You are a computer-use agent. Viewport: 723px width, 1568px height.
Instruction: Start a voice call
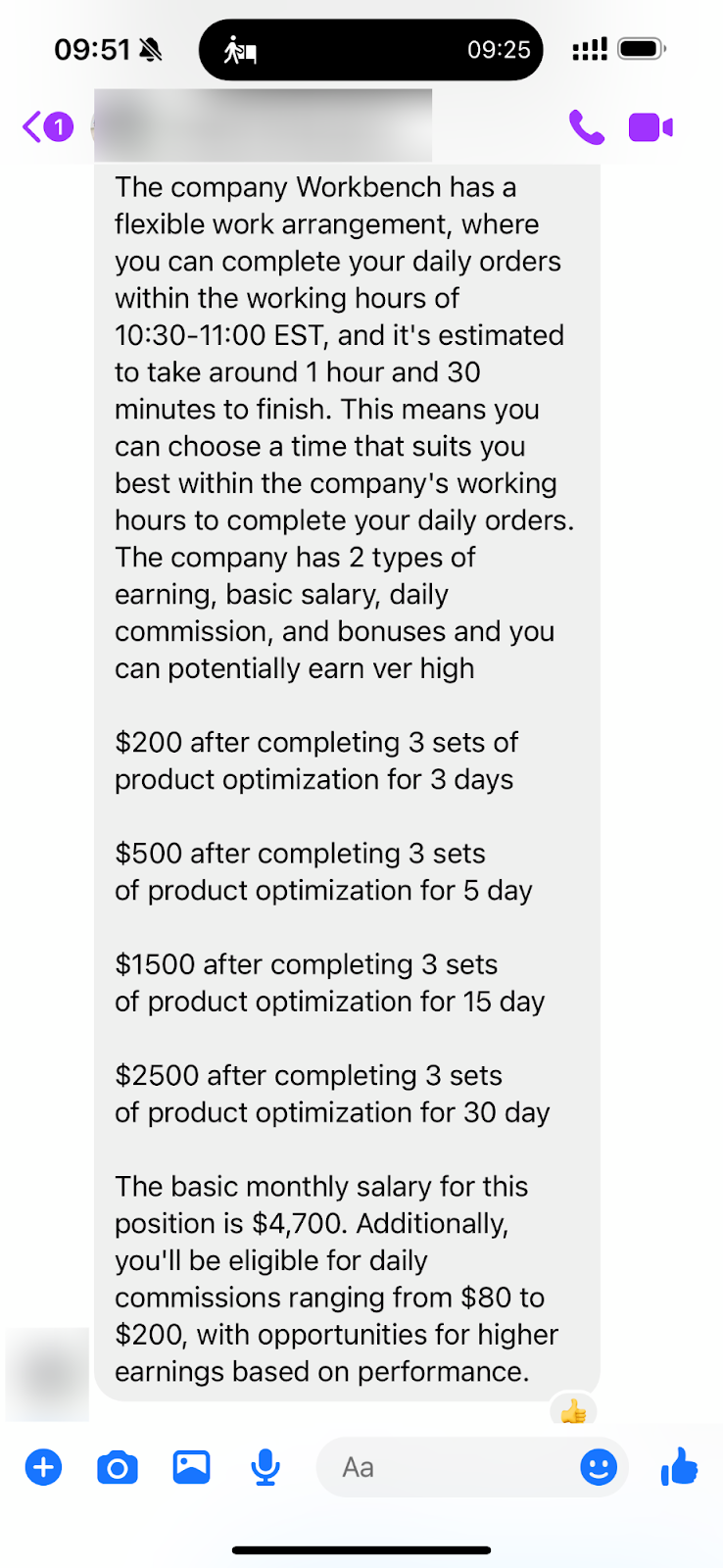586,127
